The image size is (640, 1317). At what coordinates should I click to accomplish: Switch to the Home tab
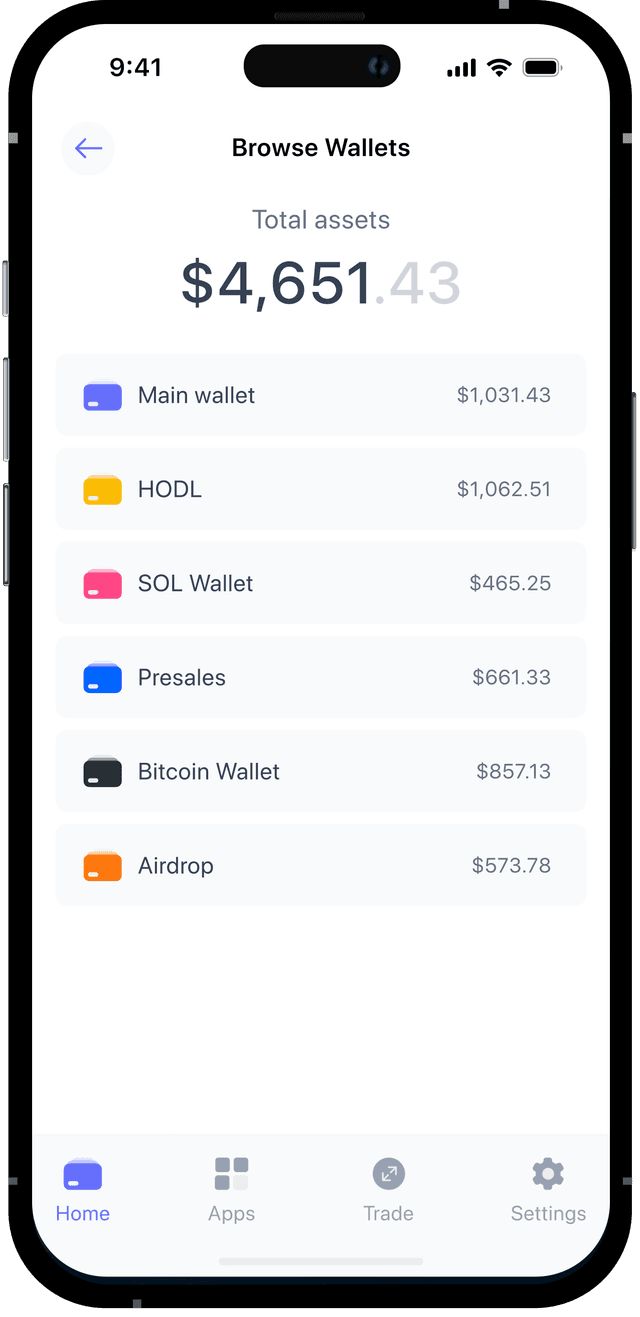point(83,1190)
